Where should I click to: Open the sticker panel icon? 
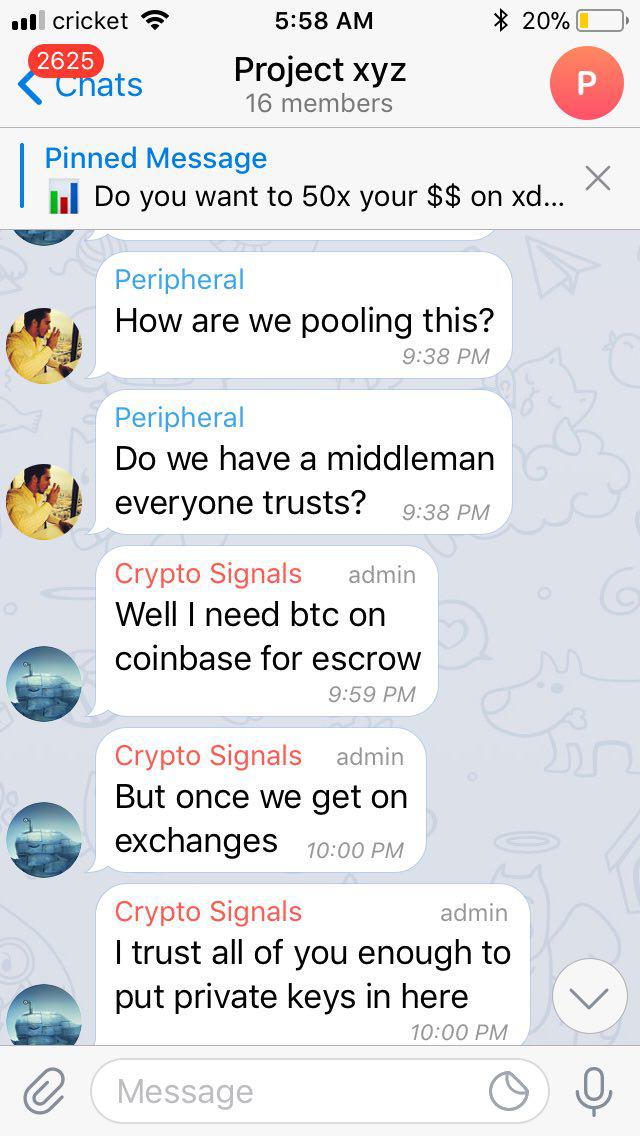(509, 1091)
